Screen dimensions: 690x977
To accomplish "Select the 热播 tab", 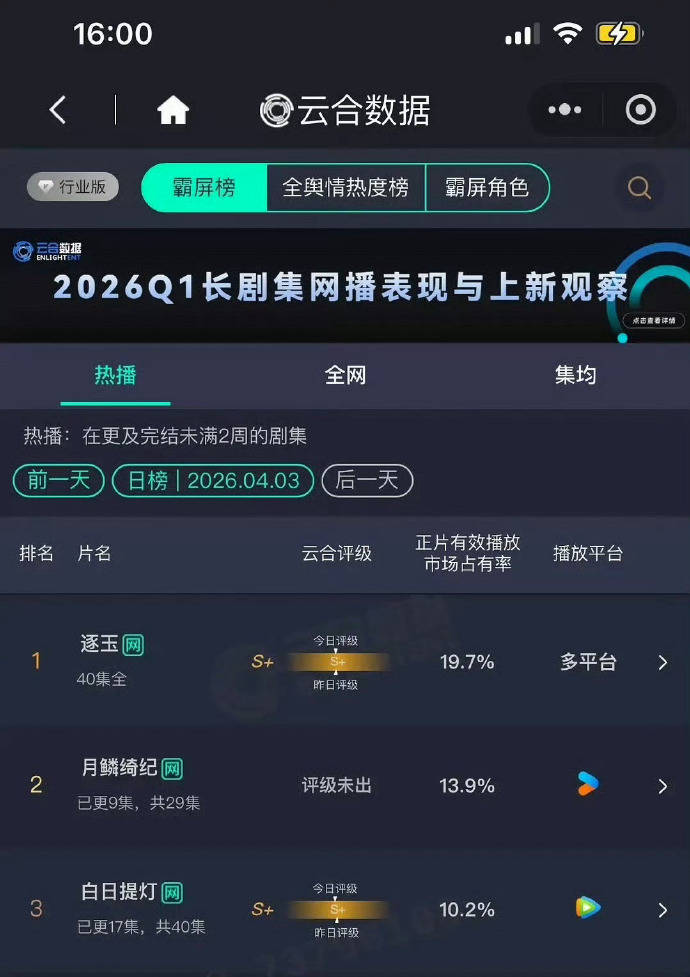I will coord(115,375).
